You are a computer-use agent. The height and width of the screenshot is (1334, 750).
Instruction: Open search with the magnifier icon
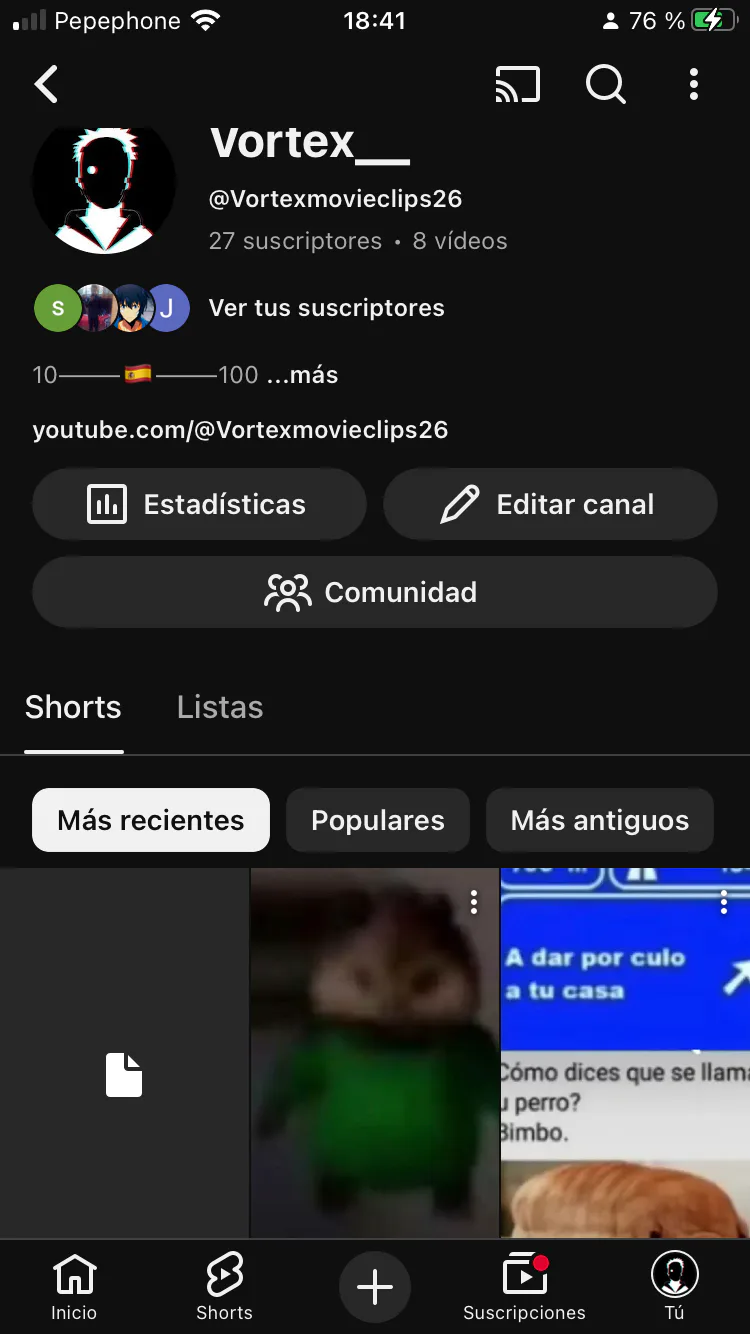605,85
